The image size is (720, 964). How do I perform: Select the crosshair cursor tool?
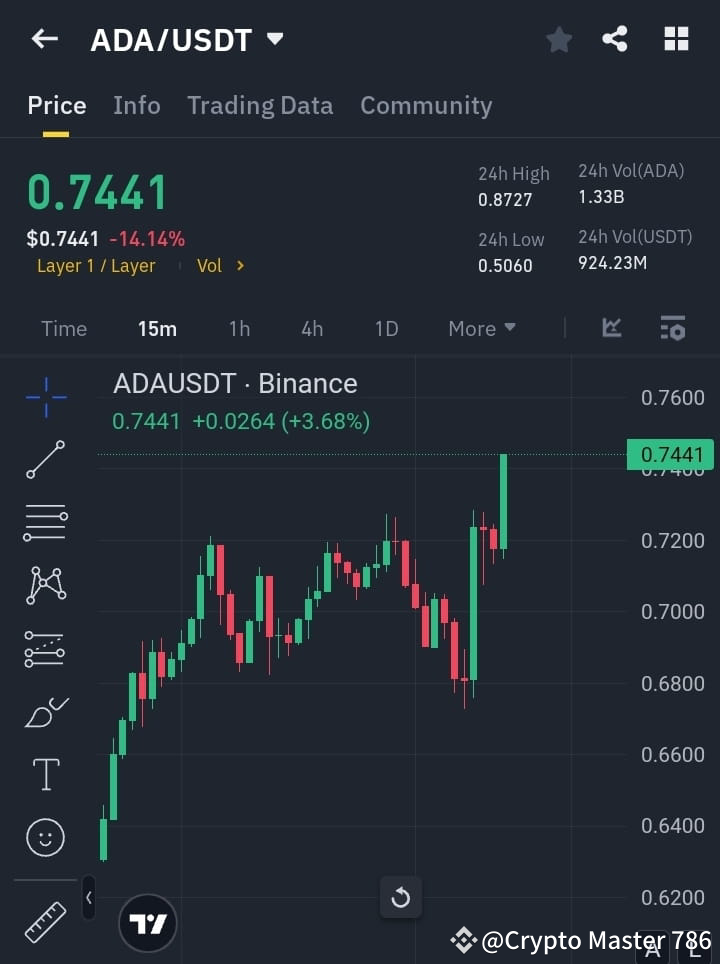[x=44, y=398]
